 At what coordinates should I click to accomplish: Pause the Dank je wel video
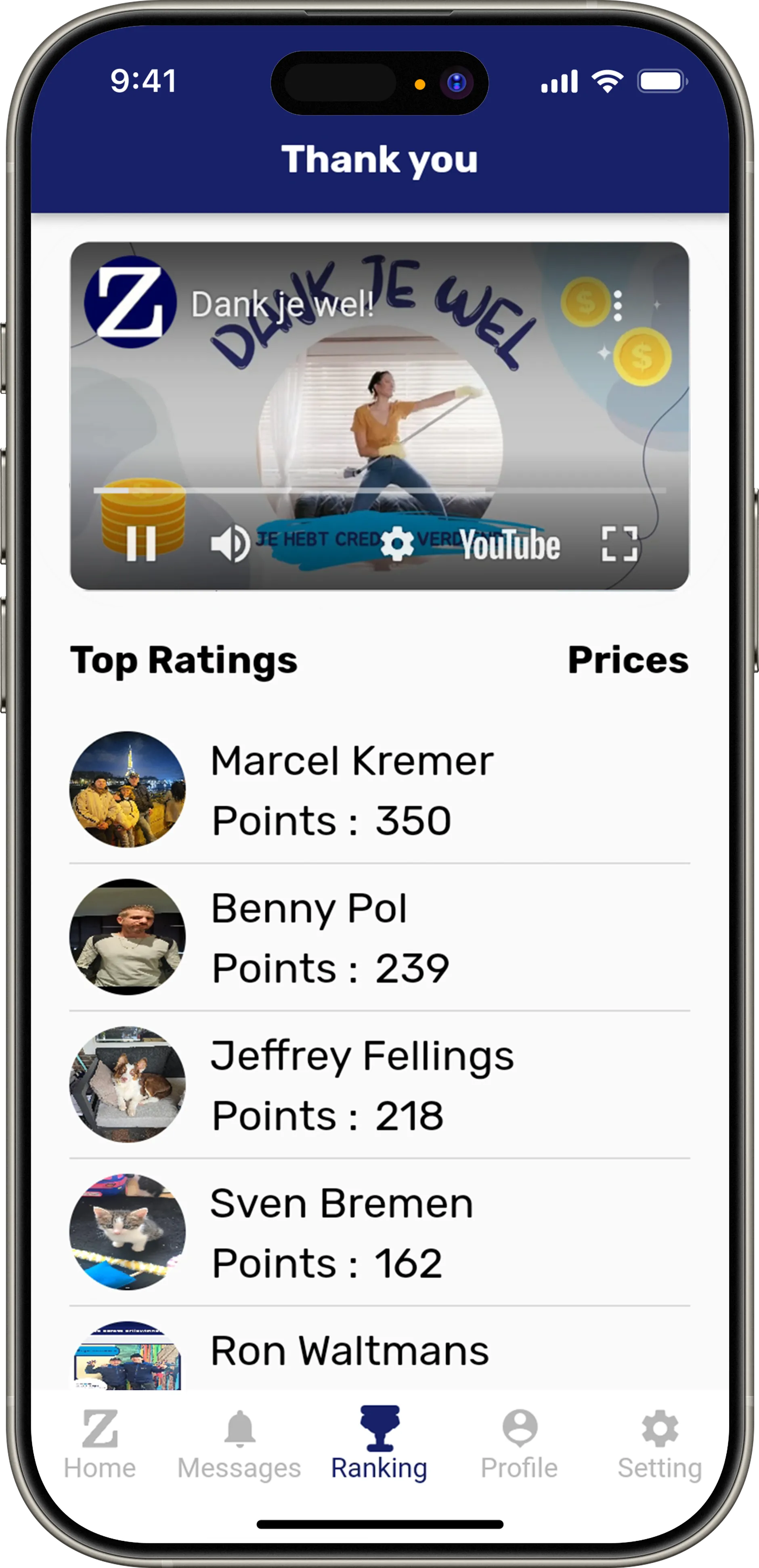pos(141,543)
